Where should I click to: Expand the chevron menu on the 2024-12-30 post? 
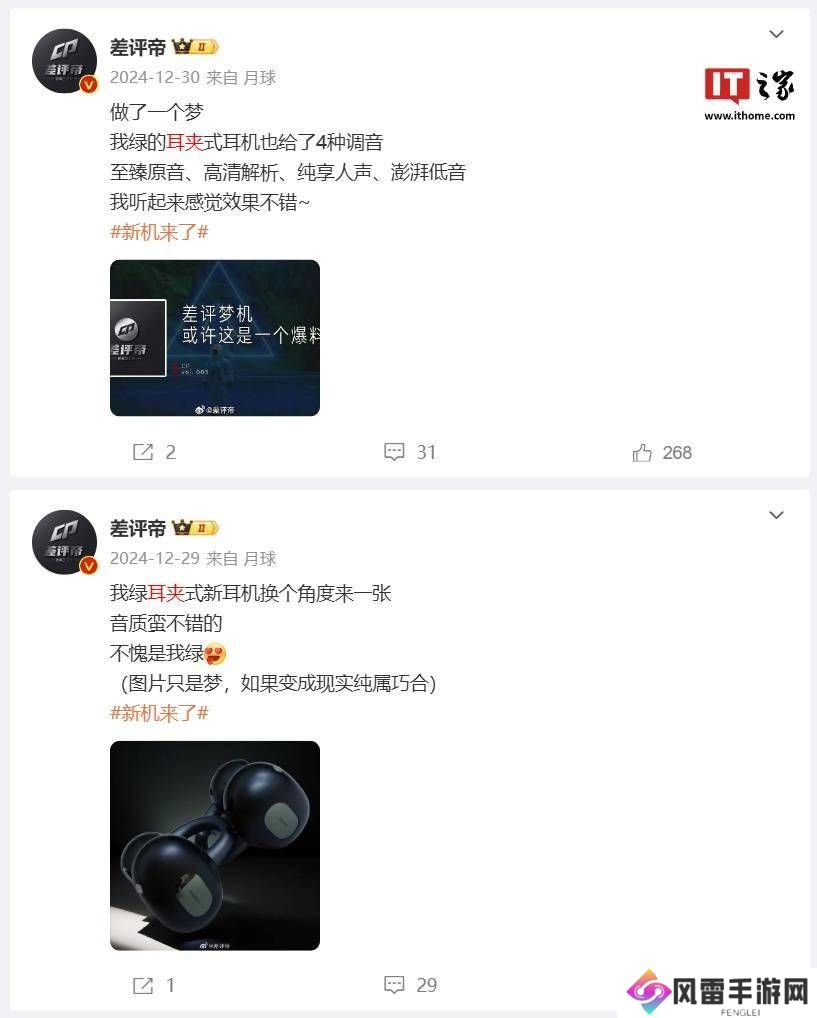776,34
